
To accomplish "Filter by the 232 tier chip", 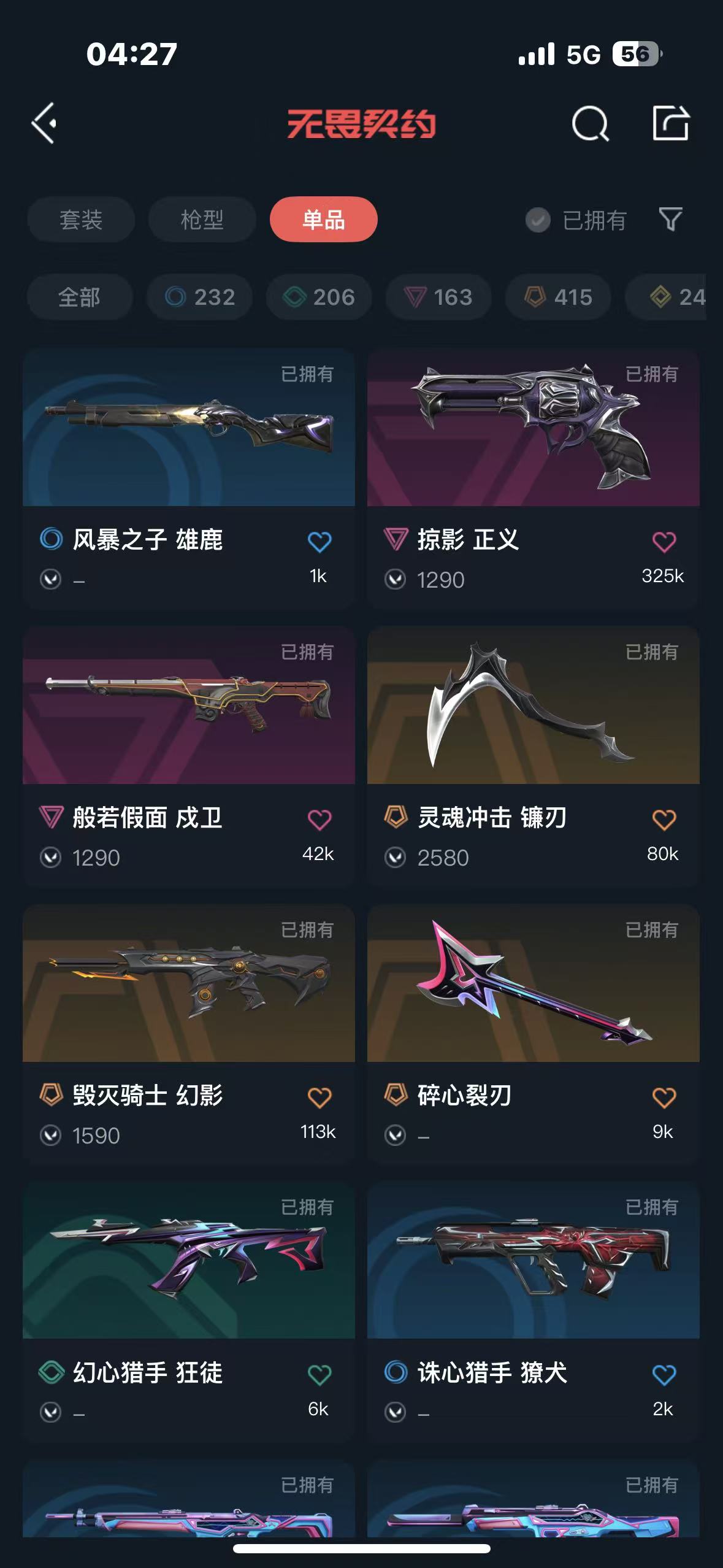I will click(200, 298).
